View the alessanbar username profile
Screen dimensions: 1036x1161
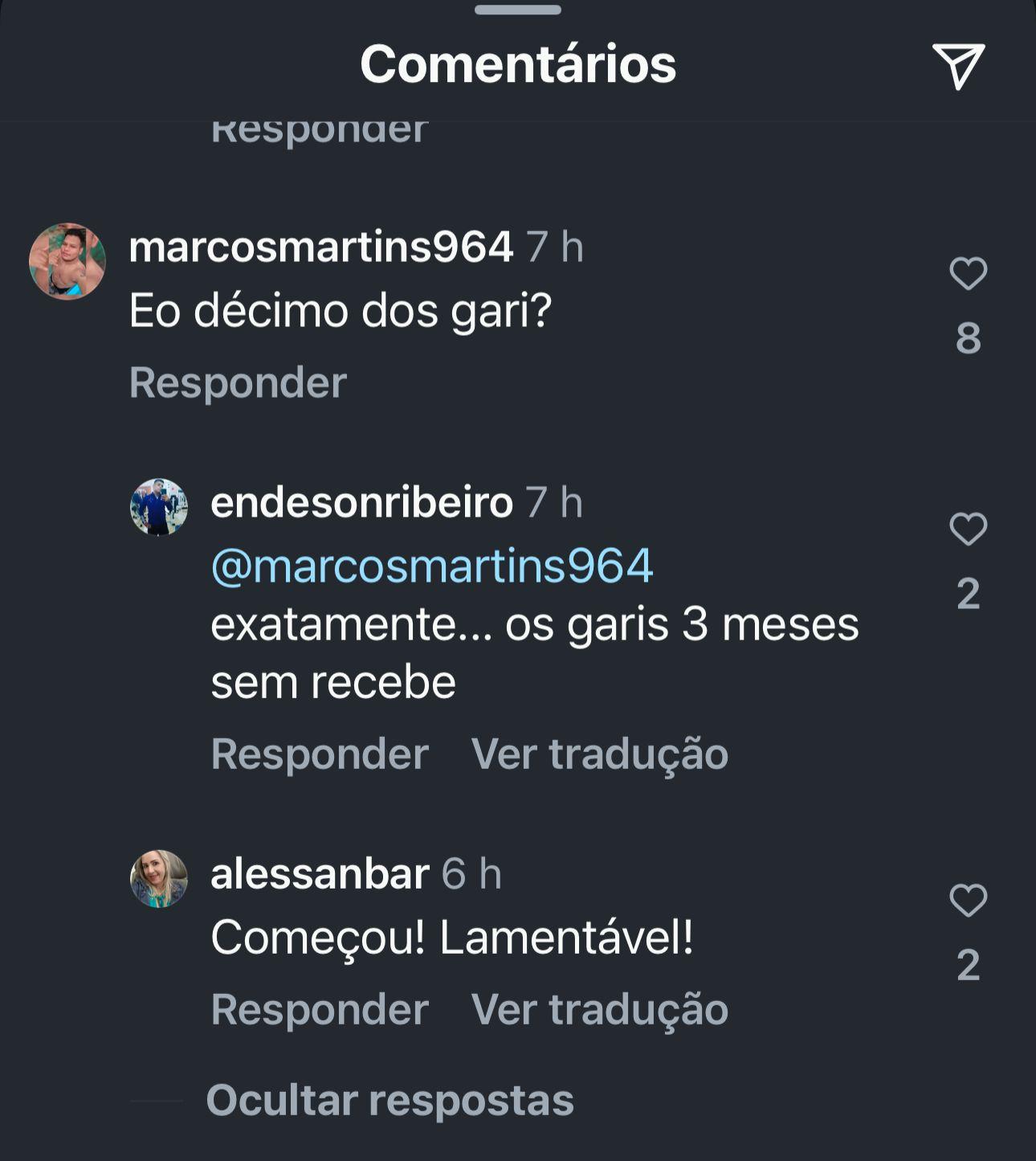(x=320, y=873)
